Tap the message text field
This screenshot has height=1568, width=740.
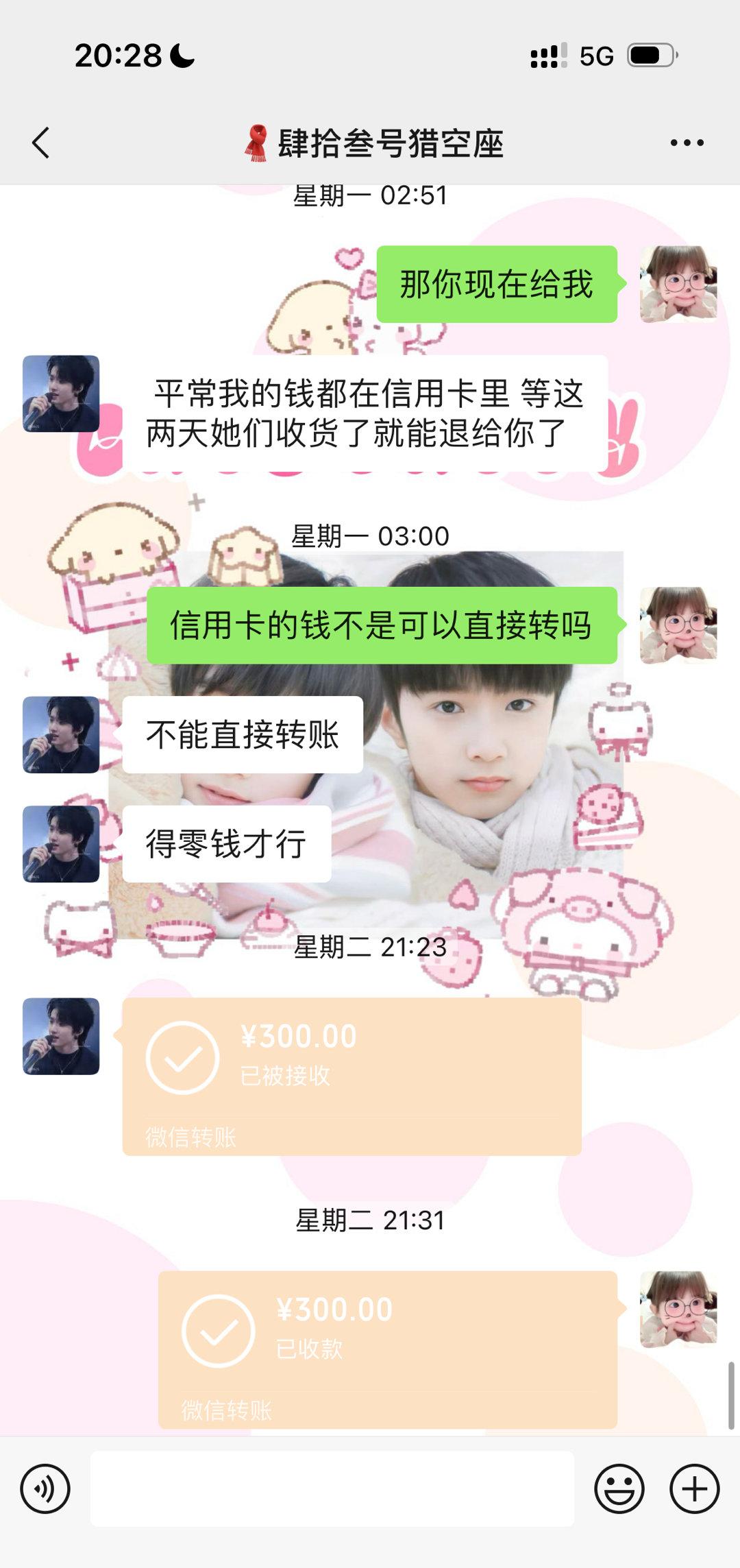[x=332, y=1488]
